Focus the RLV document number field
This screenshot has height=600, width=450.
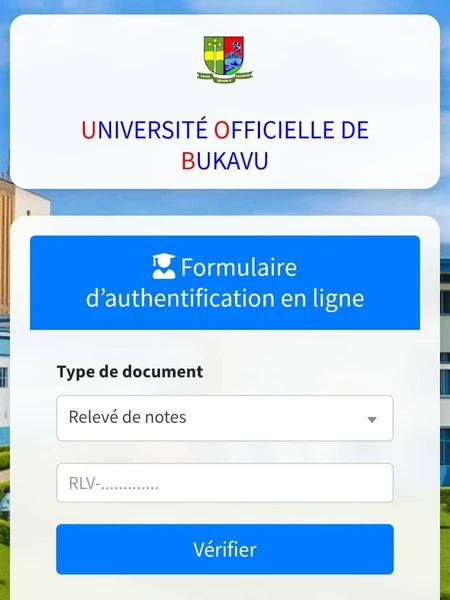click(225, 483)
